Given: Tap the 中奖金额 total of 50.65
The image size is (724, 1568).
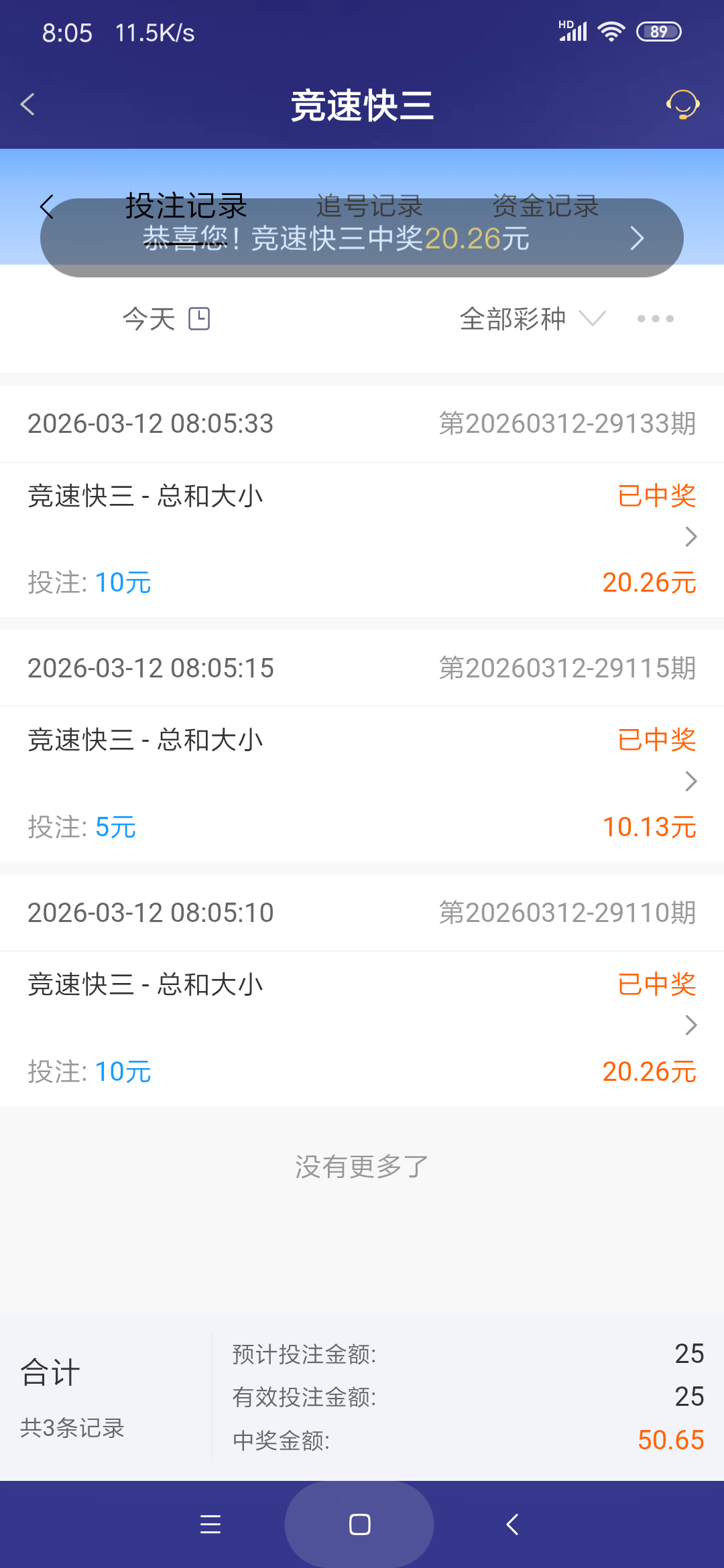Looking at the screenshot, I should (668, 1438).
